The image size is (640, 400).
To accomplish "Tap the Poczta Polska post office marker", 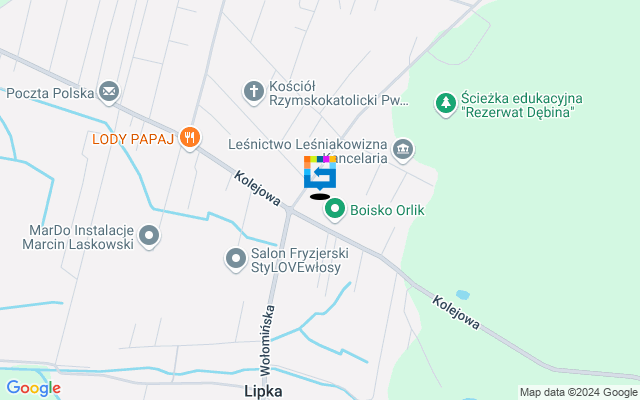I will click(109, 94).
